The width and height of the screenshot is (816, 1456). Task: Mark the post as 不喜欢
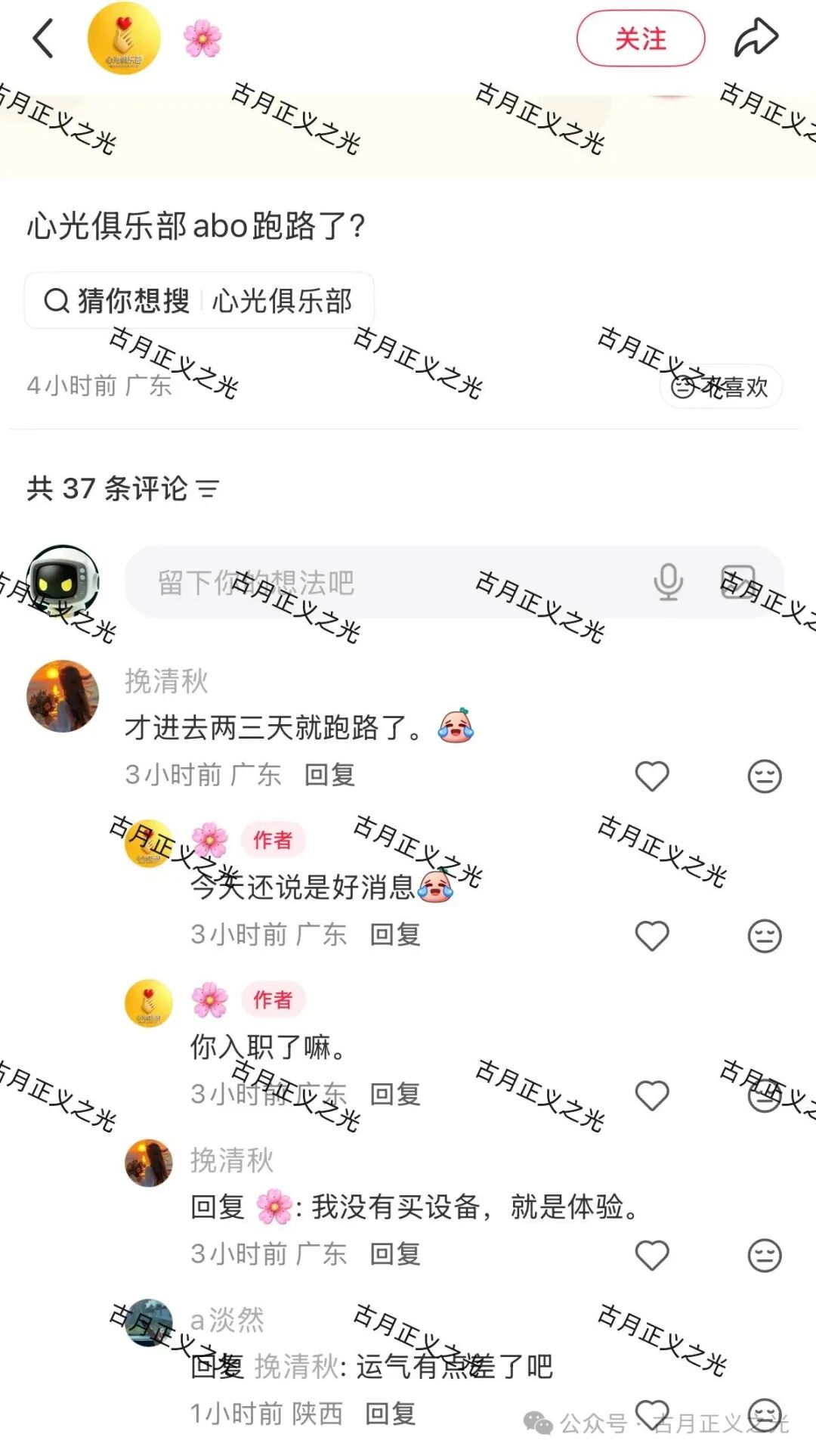(x=720, y=387)
